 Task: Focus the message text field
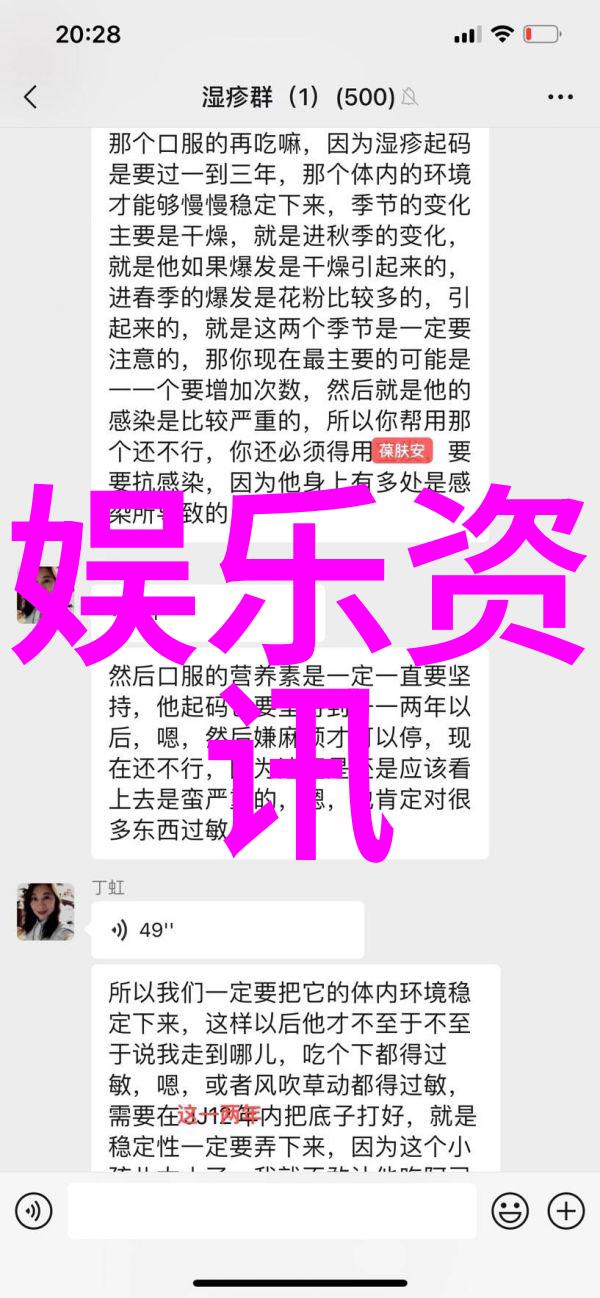(272, 1212)
